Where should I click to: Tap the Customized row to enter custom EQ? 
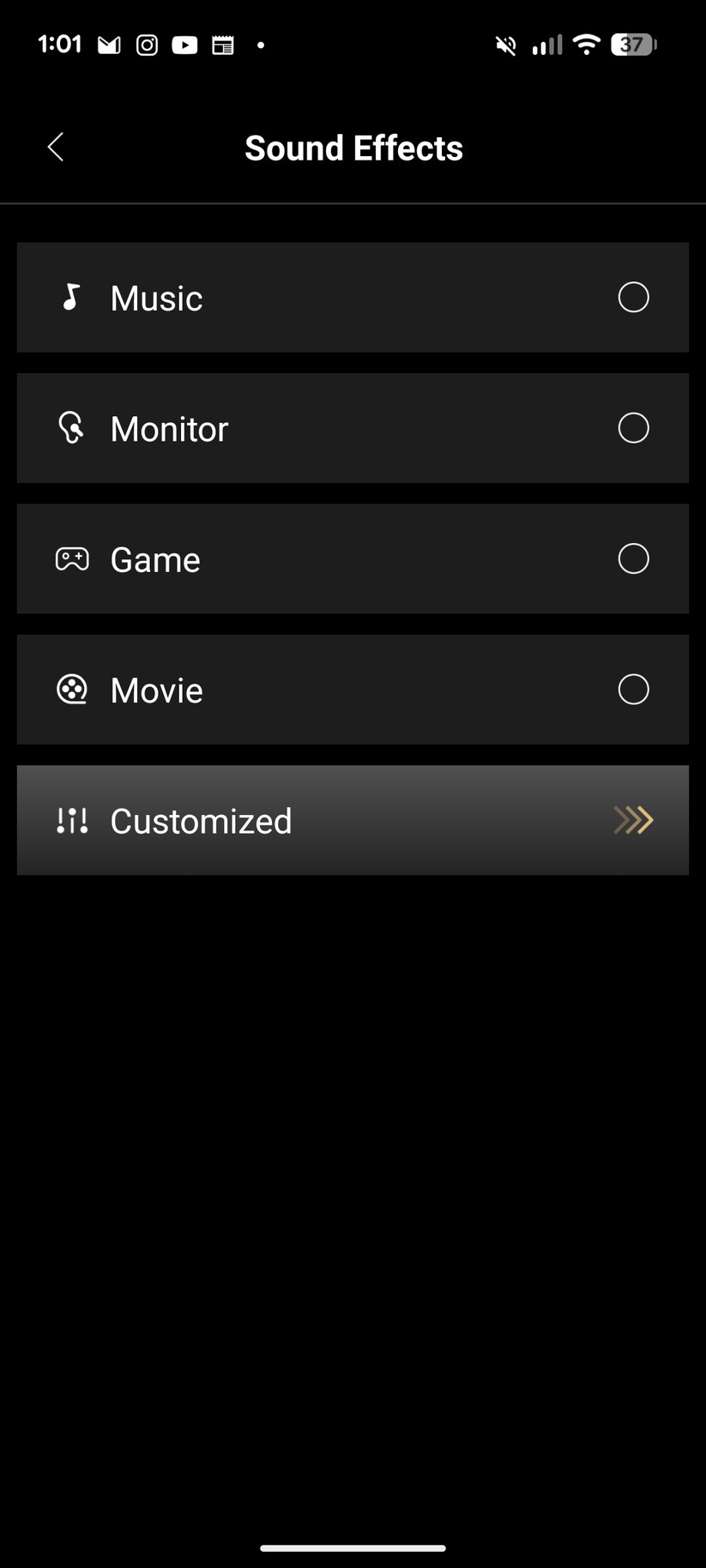[x=353, y=820]
